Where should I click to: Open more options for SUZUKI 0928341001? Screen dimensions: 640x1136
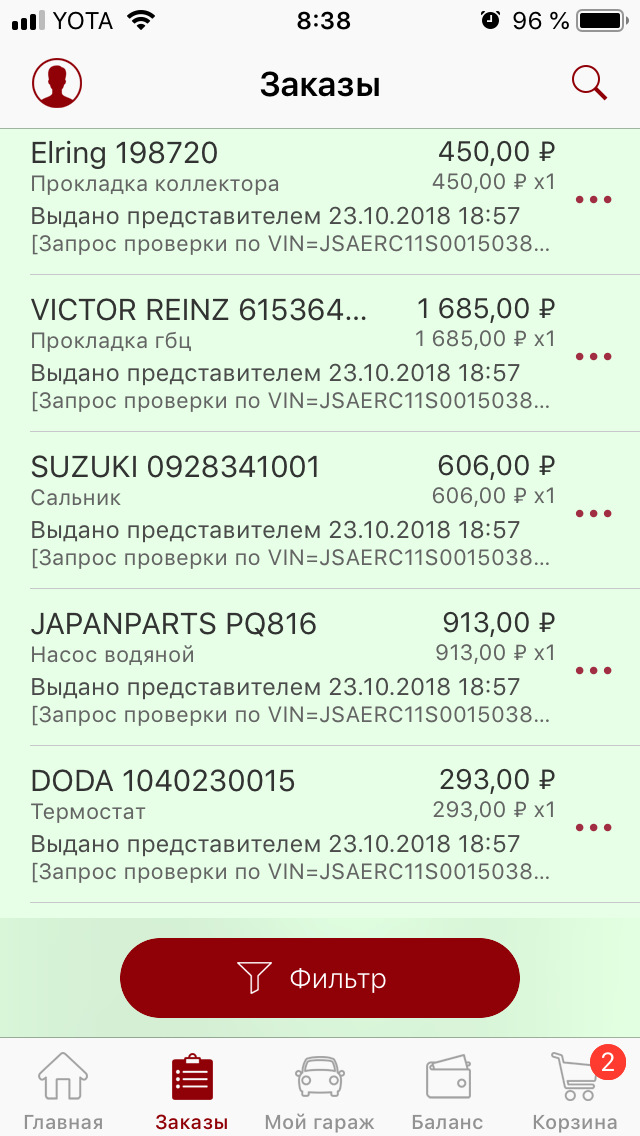coord(593,514)
